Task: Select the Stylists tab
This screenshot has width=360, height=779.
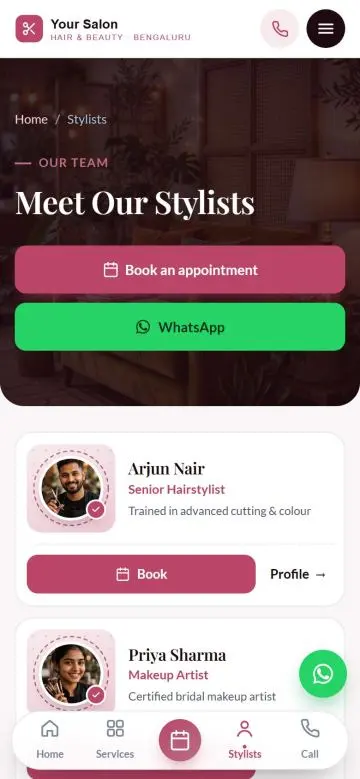Action: (244, 739)
